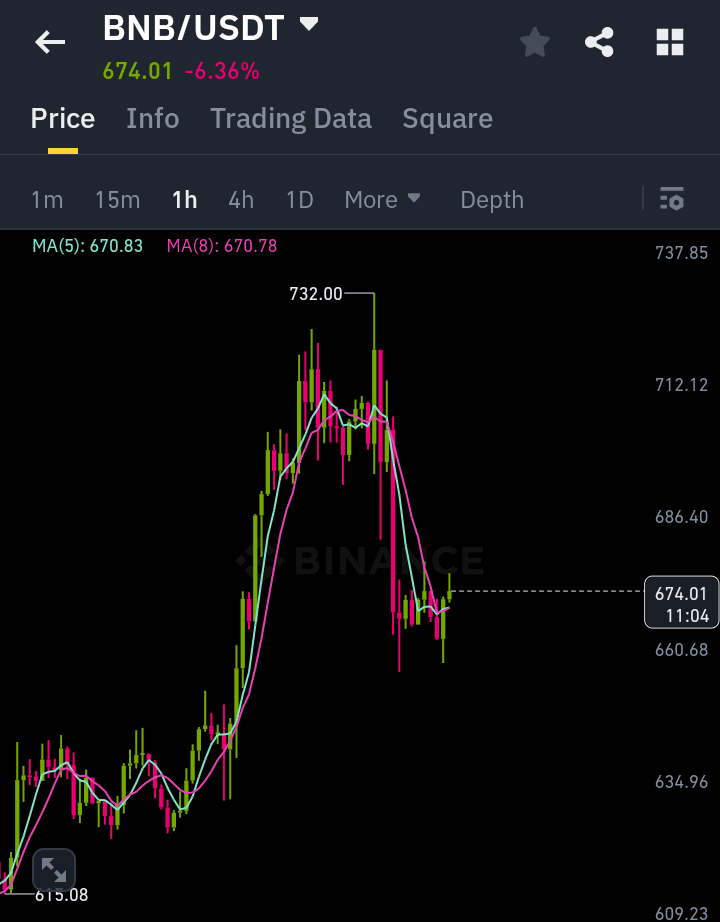Toggle the MA(8) indicator label
This screenshot has width=720, height=922.
coord(221,245)
